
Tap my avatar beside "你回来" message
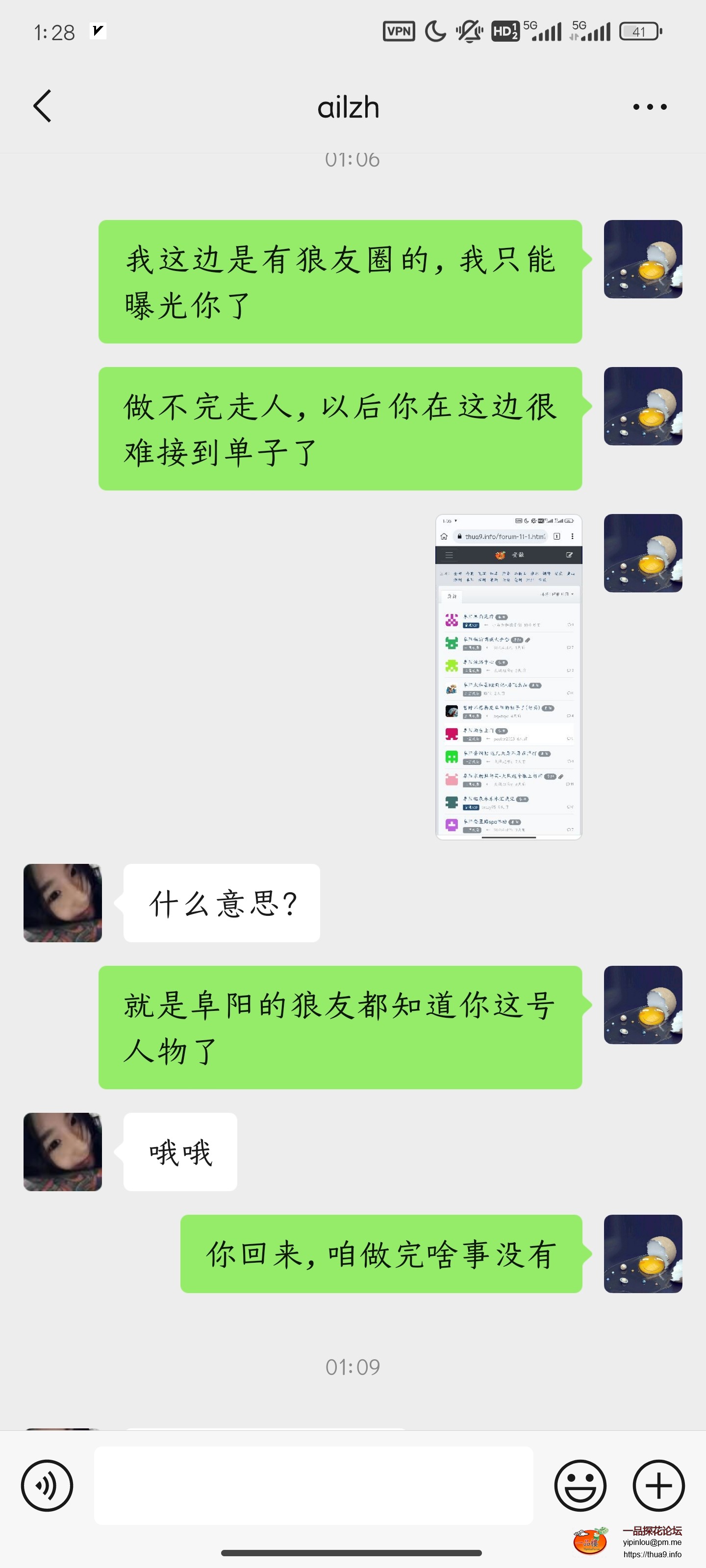(643, 1253)
